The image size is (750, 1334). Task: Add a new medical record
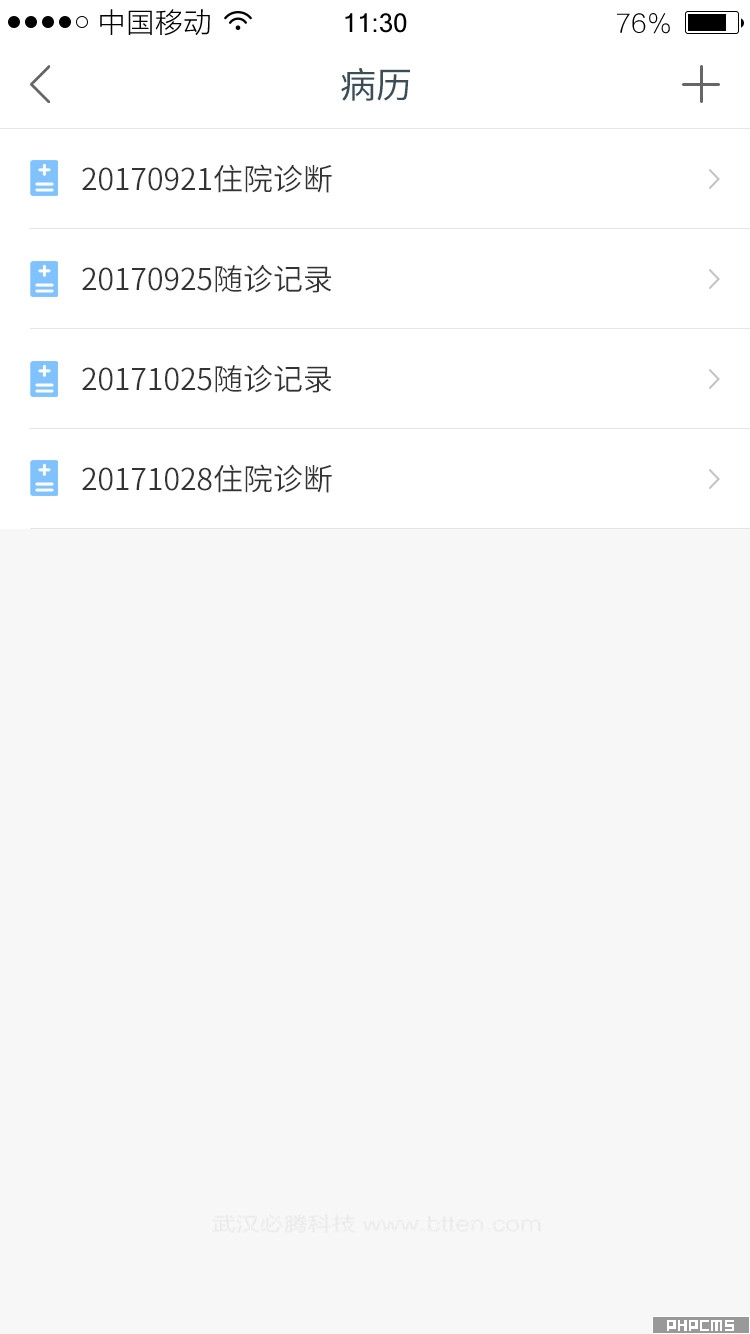pyautogui.click(x=701, y=85)
